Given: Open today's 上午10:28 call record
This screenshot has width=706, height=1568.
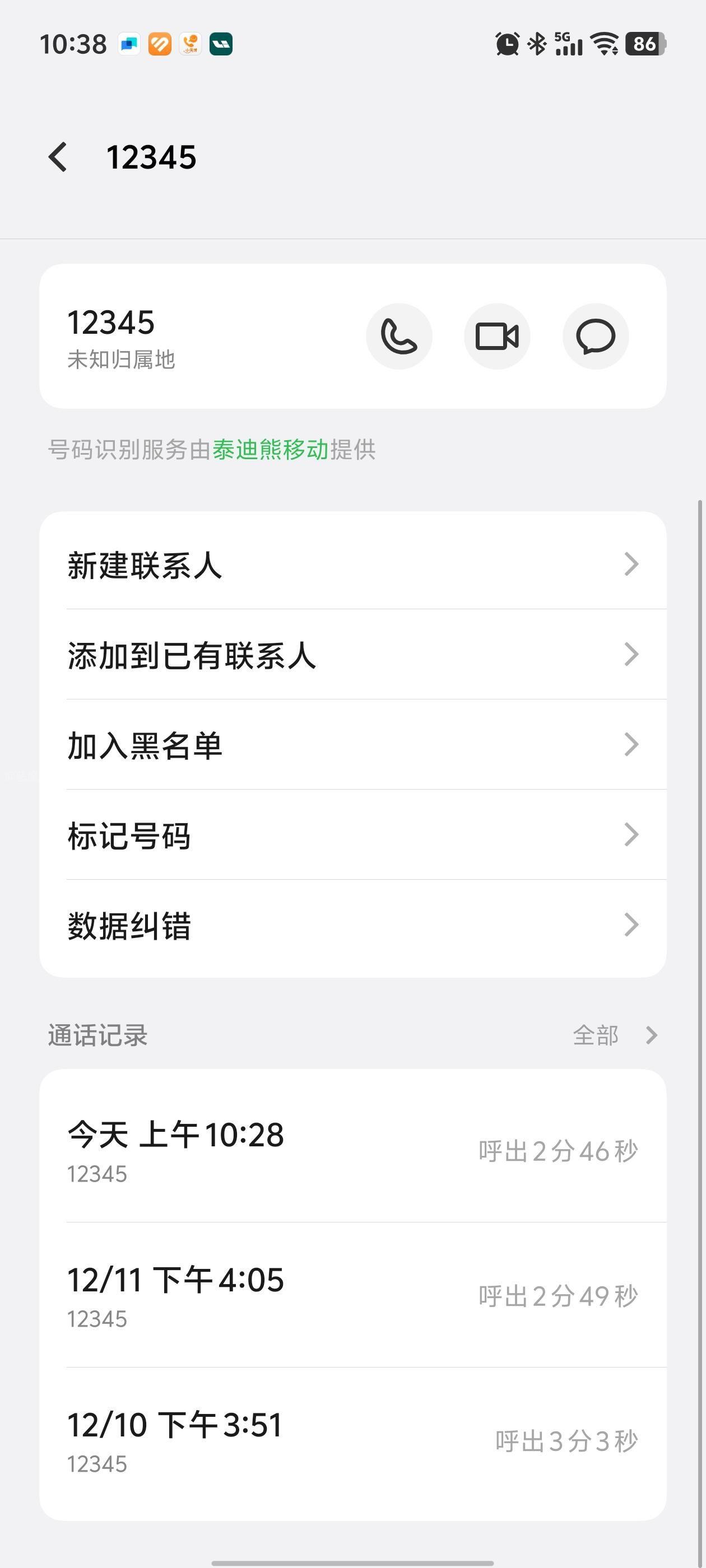Looking at the screenshot, I should (352, 1149).
